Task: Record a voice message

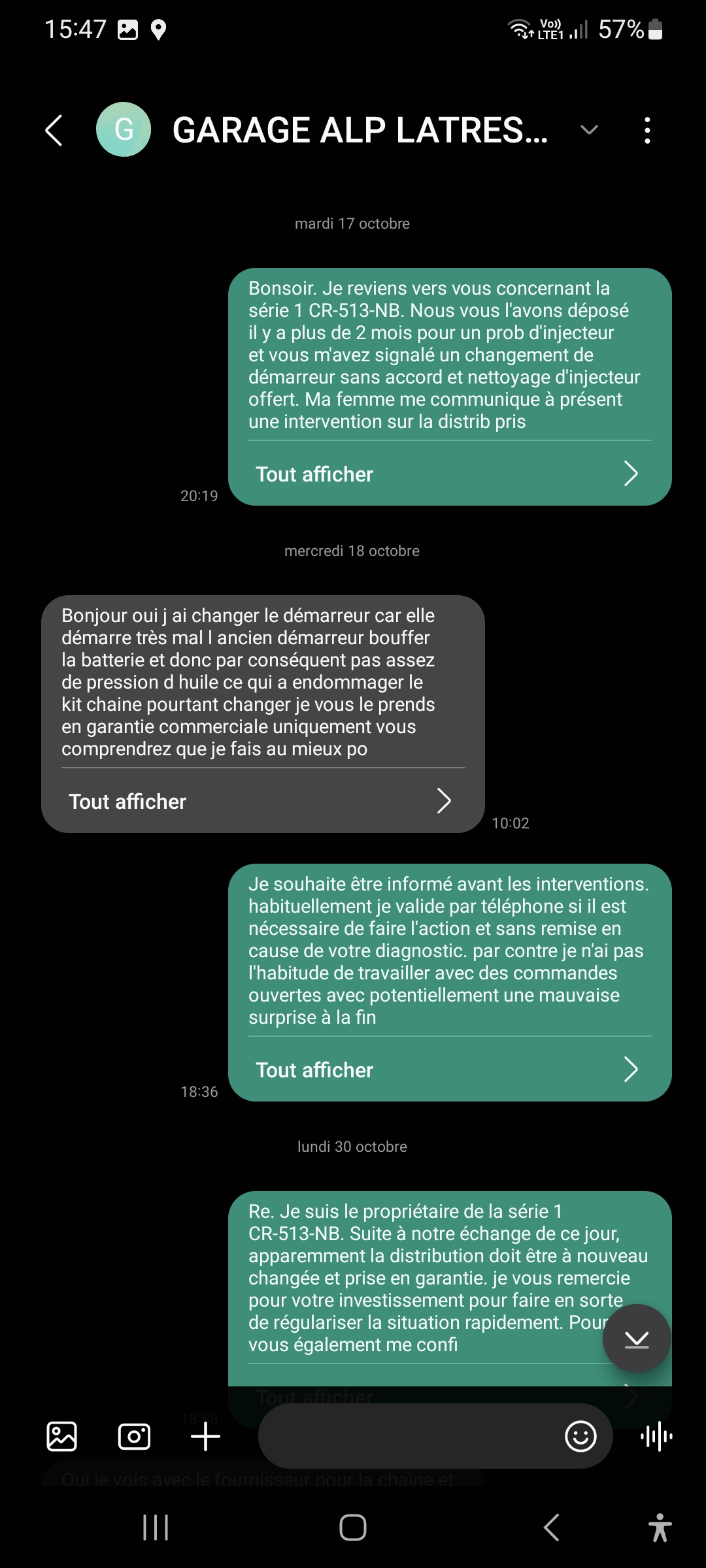Action: 657,1436
